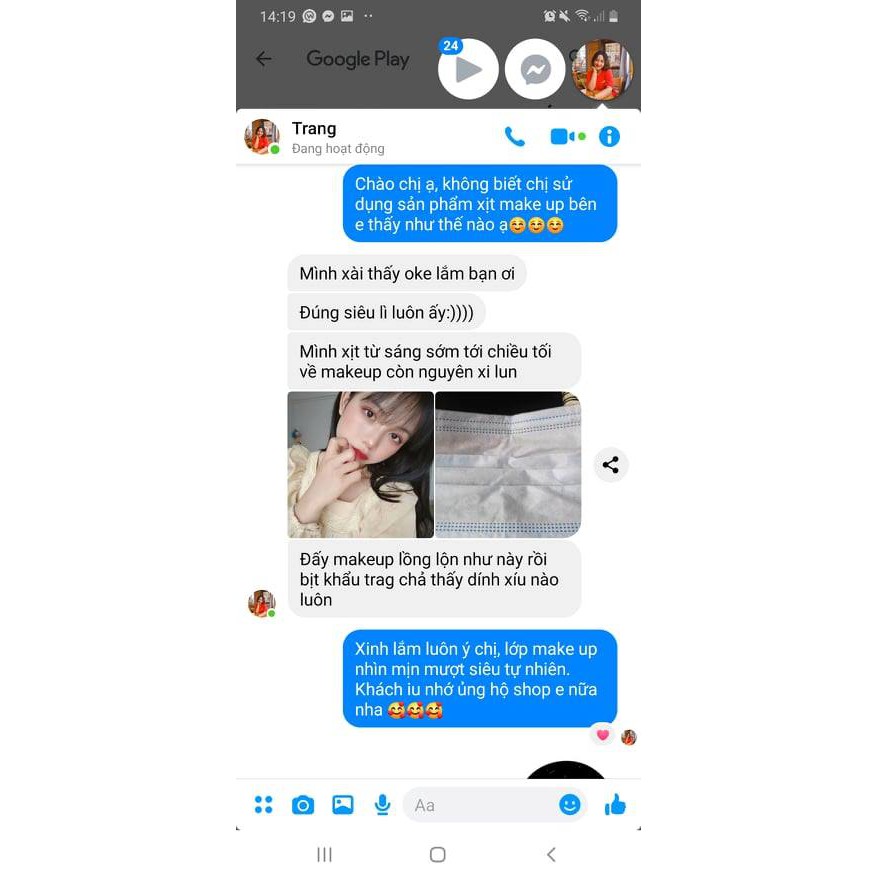Open conversation info for Trang
878x878 pixels.
(609, 137)
